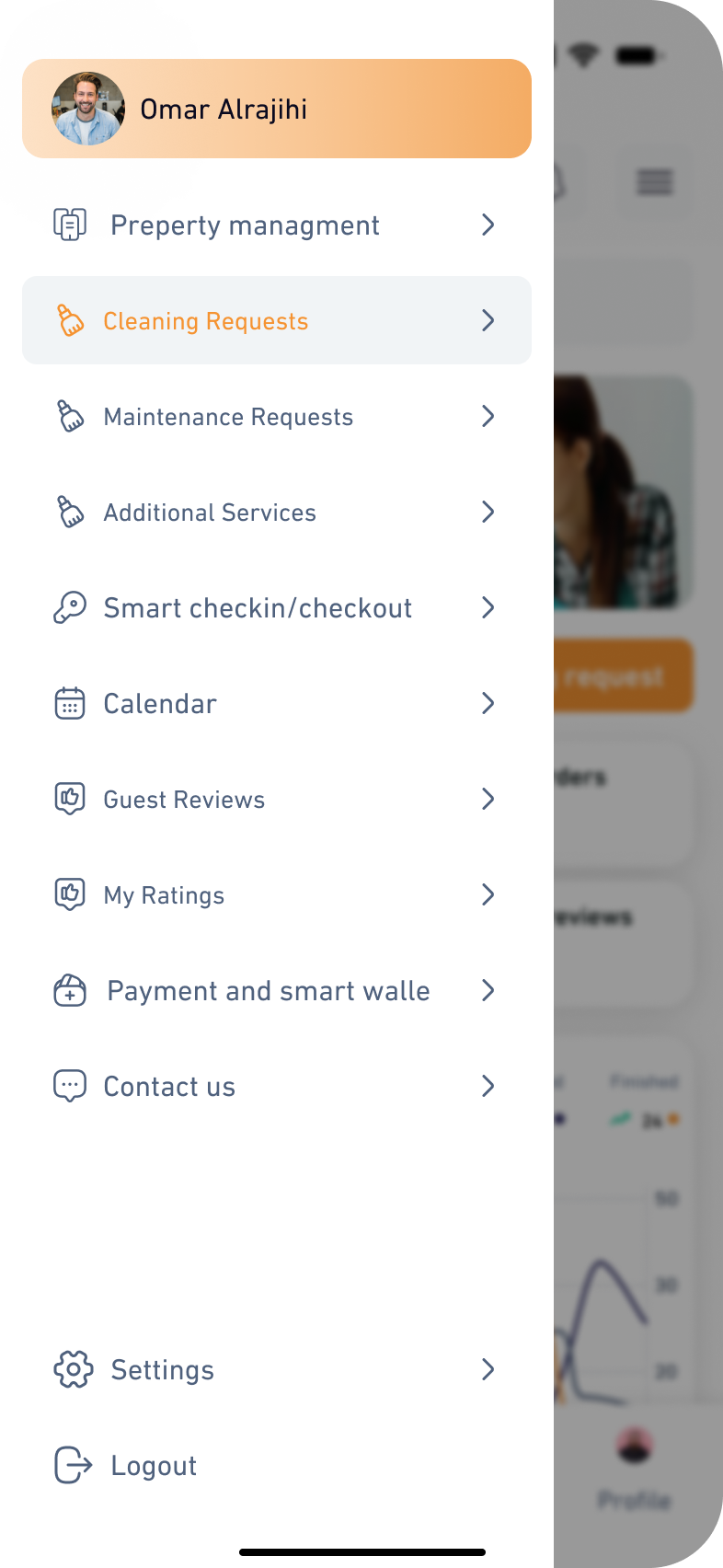
Task: Open Omar Alrajihi's profile card
Action: point(276,109)
